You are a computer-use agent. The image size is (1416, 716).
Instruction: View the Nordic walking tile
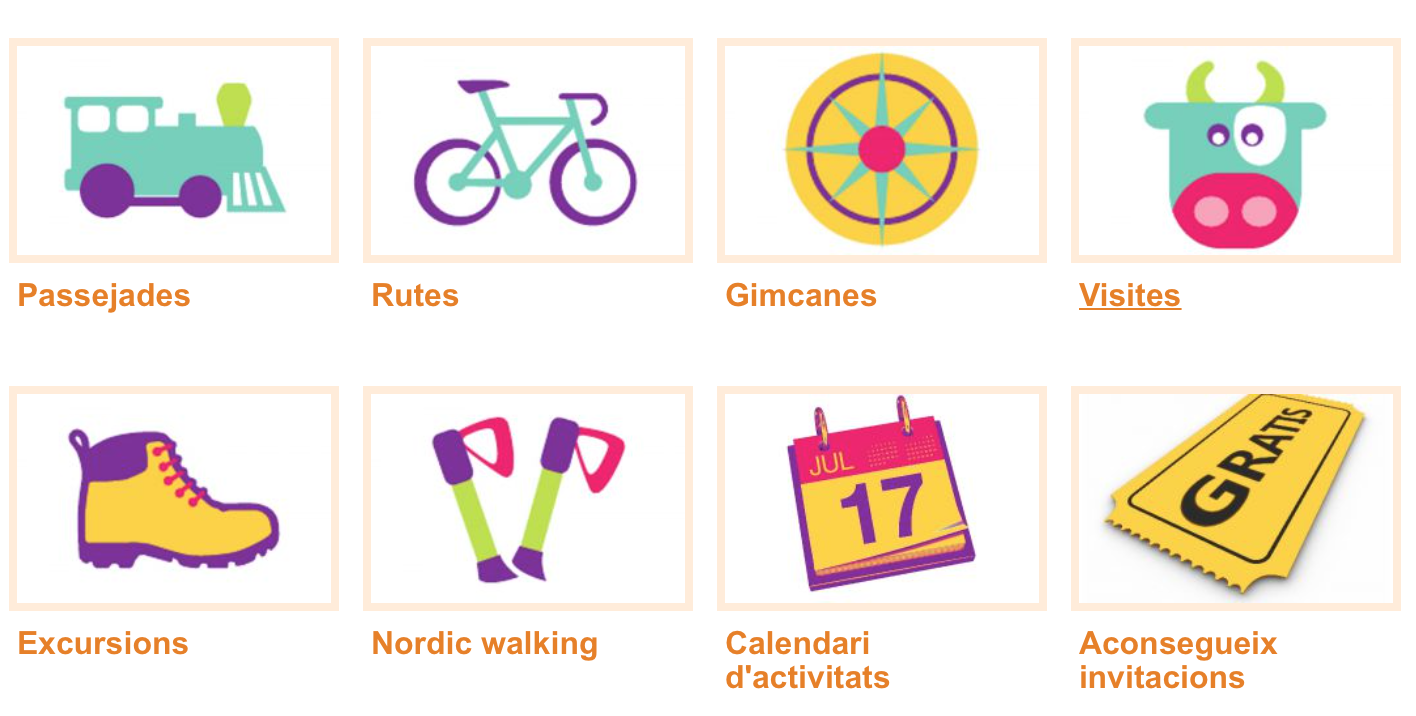527,498
